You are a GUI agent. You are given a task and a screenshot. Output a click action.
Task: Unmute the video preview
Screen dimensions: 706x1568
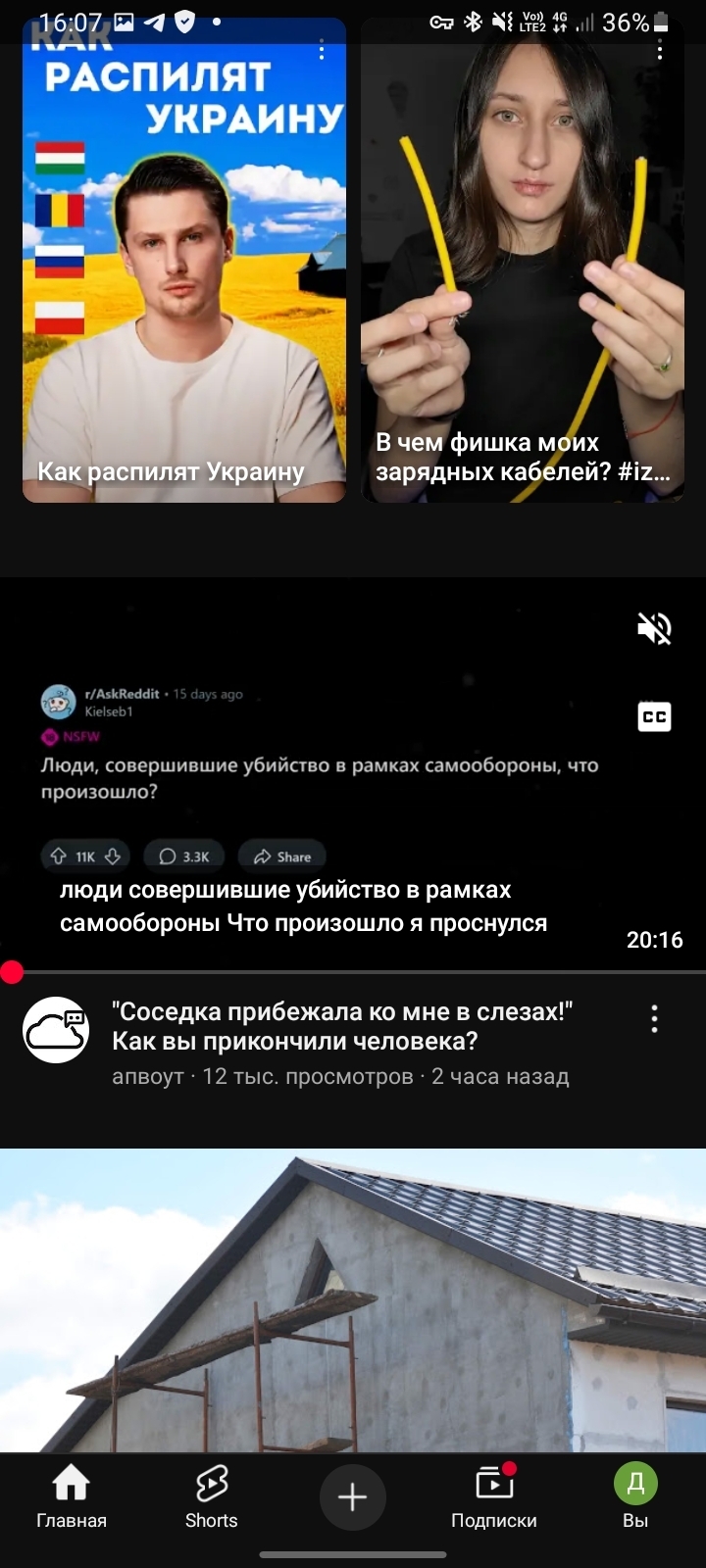point(654,628)
